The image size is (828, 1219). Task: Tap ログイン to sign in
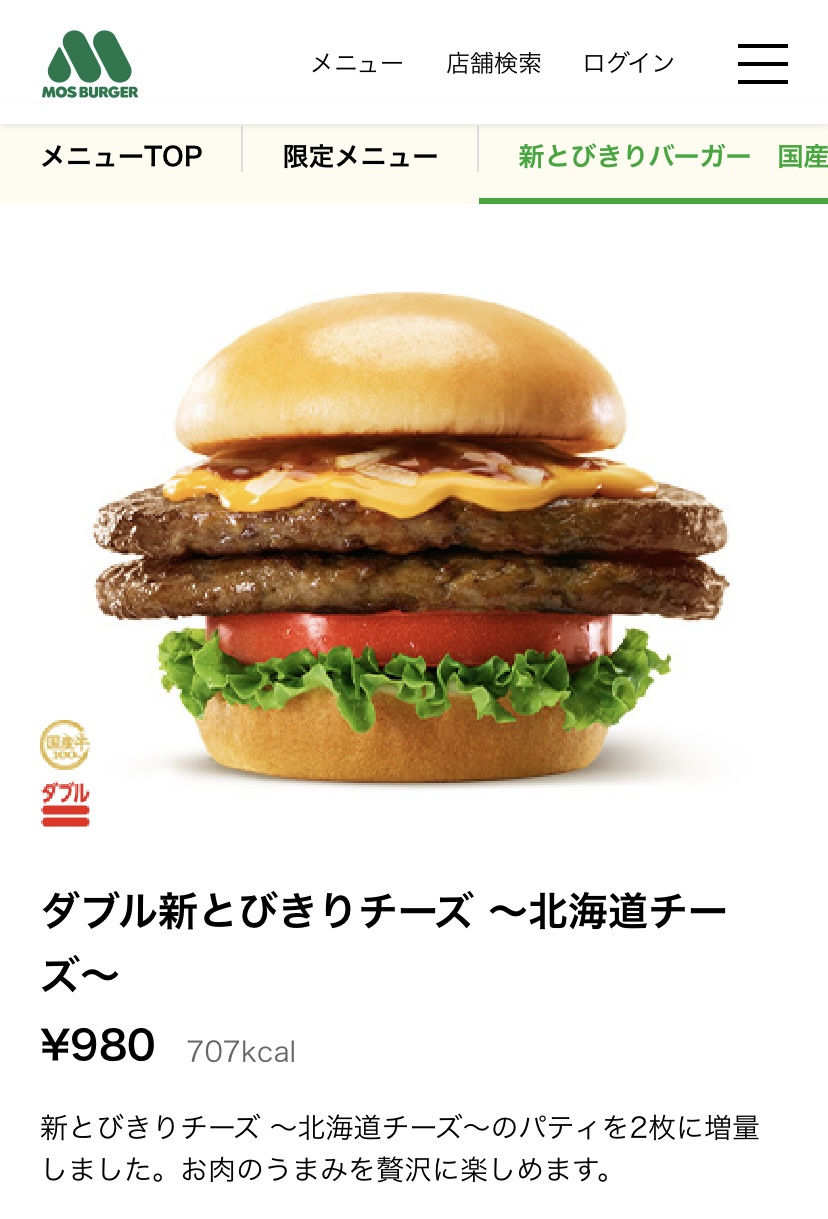(x=629, y=64)
